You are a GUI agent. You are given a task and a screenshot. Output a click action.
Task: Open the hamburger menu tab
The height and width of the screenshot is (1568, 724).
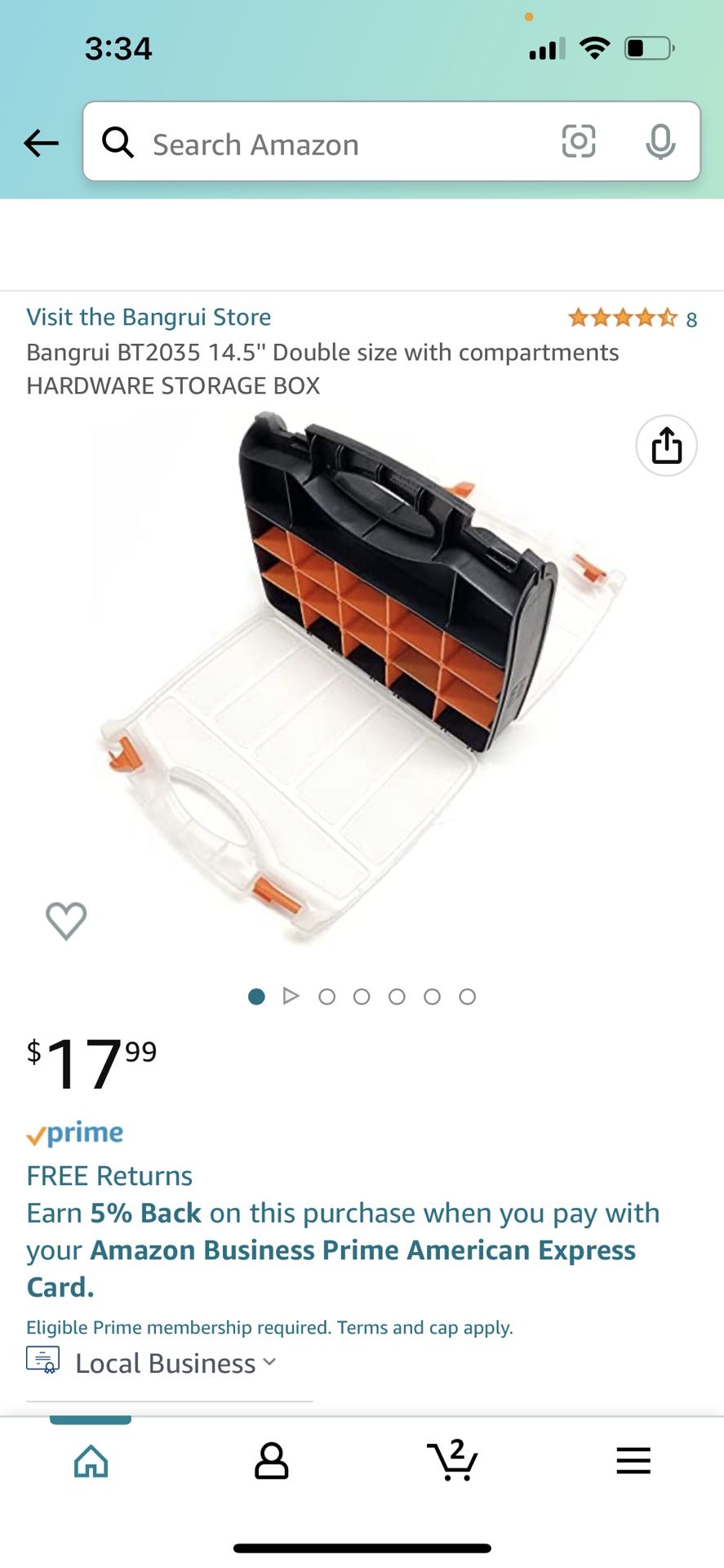(x=633, y=1461)
